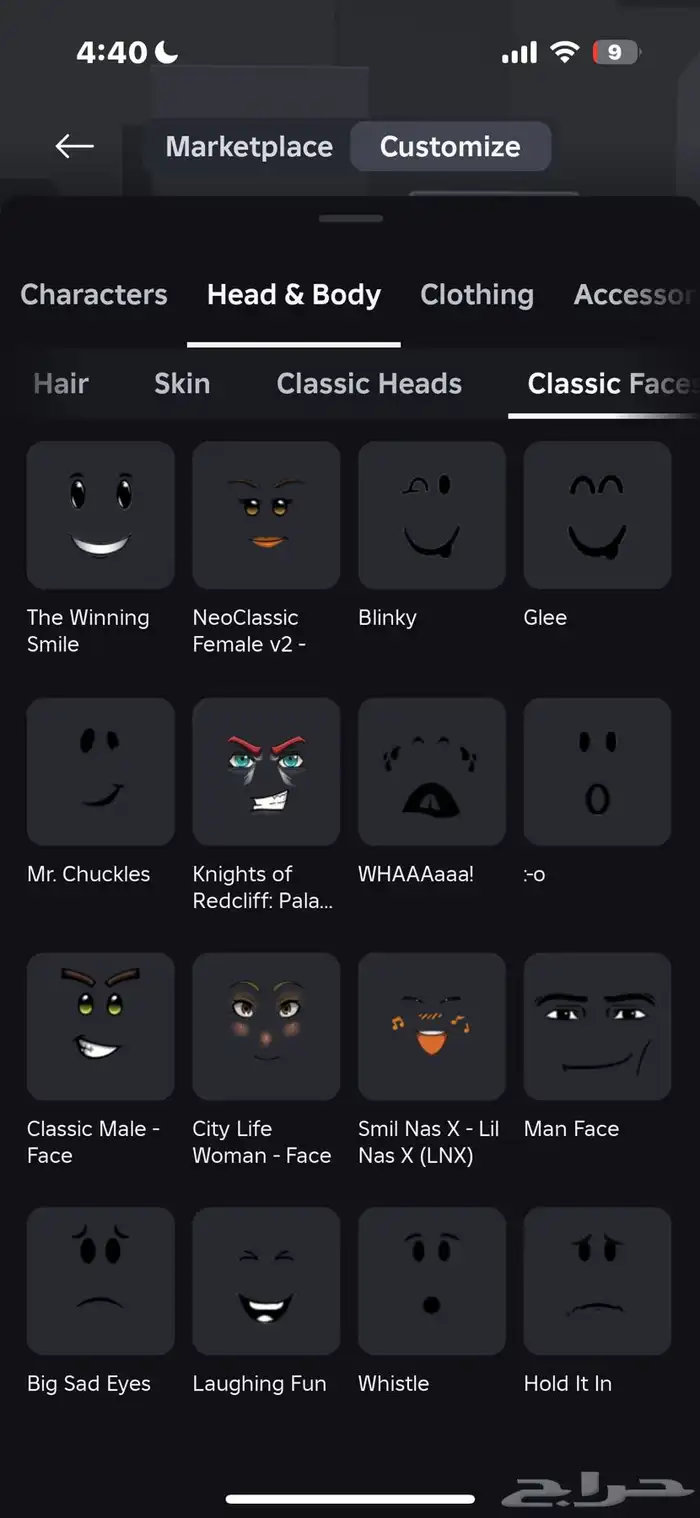Equip the Blinky face
The image size is (700, 1518).
(x=432, y=515)
